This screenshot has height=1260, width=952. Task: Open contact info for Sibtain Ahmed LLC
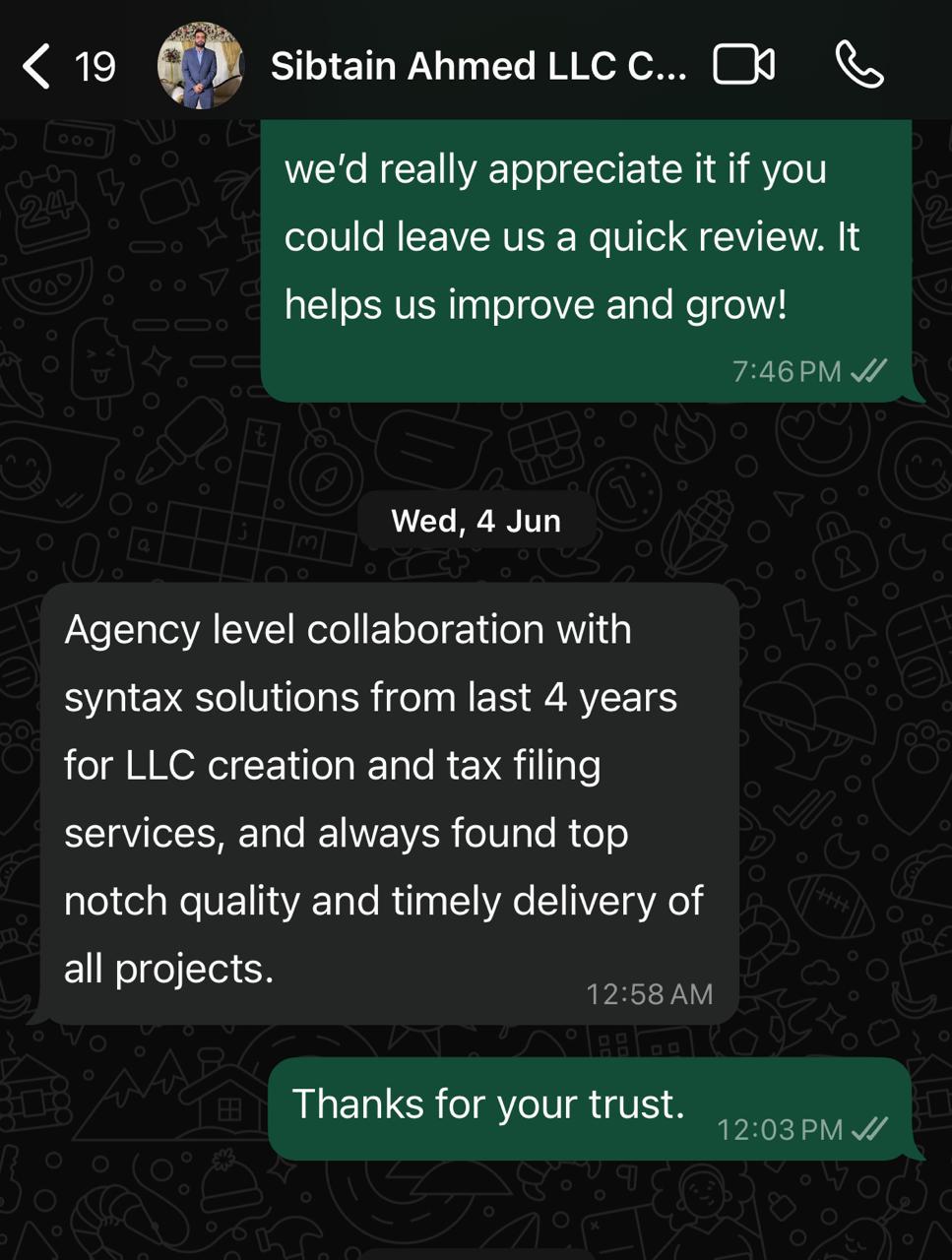478,66
